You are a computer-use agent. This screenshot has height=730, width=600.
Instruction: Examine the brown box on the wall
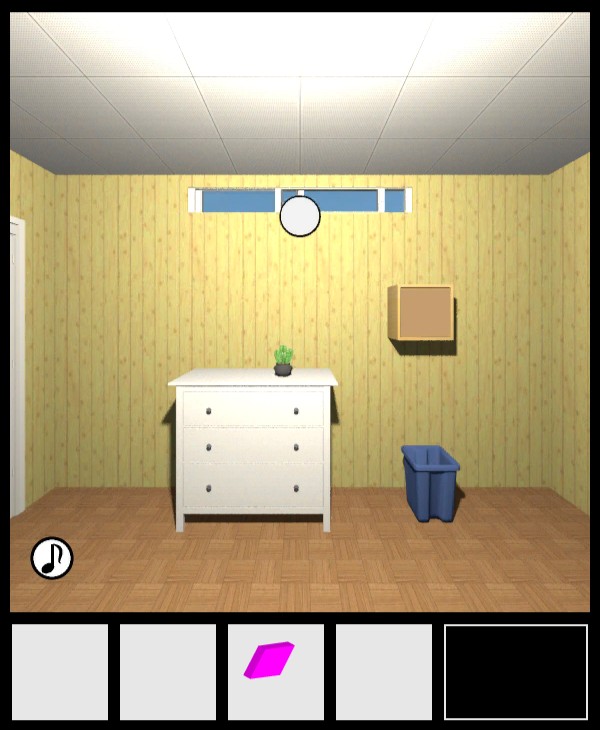424,313
